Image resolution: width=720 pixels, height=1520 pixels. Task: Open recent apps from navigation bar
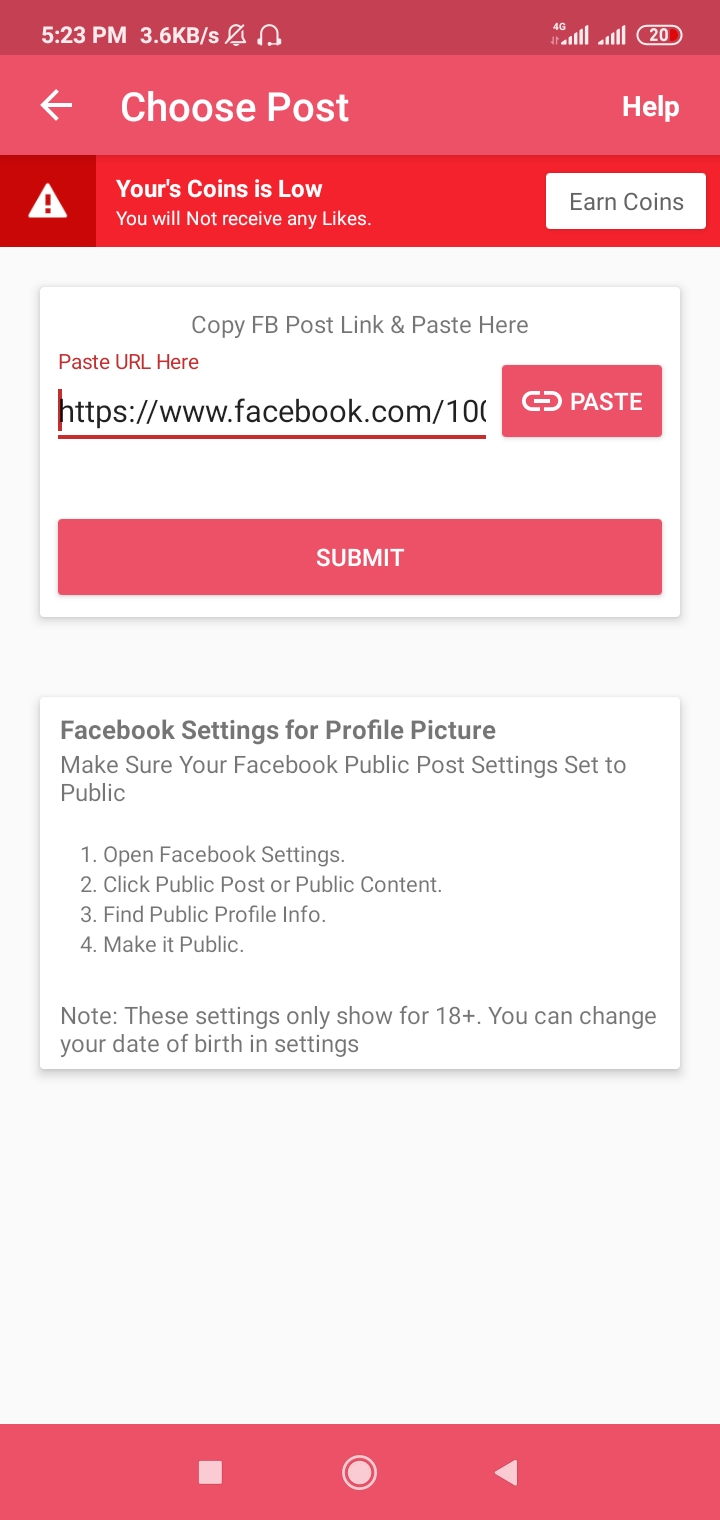(x=210, y=1472)
